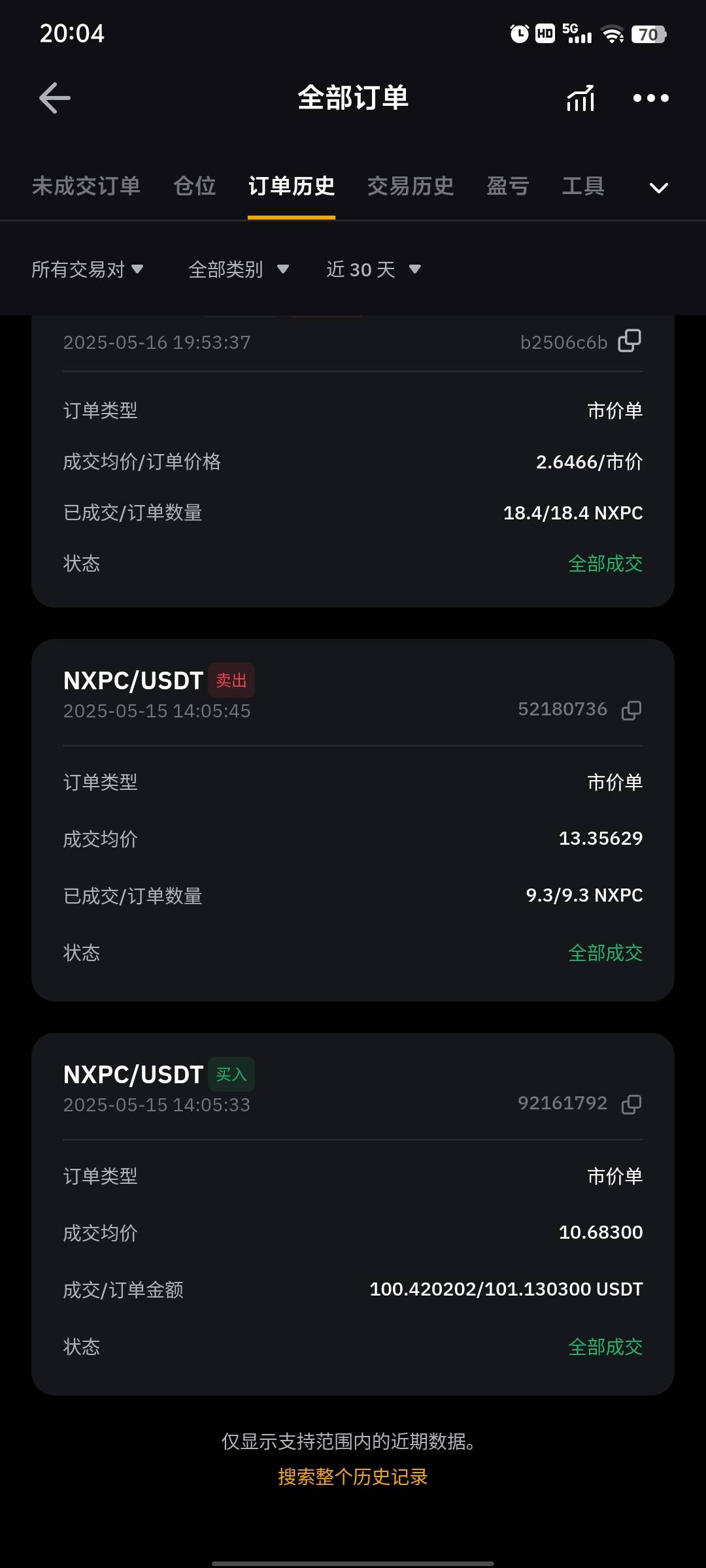Open the three-dot overflow menu
The width and height of the screenshot is (706, 1568).
click(x=651, y=98)
